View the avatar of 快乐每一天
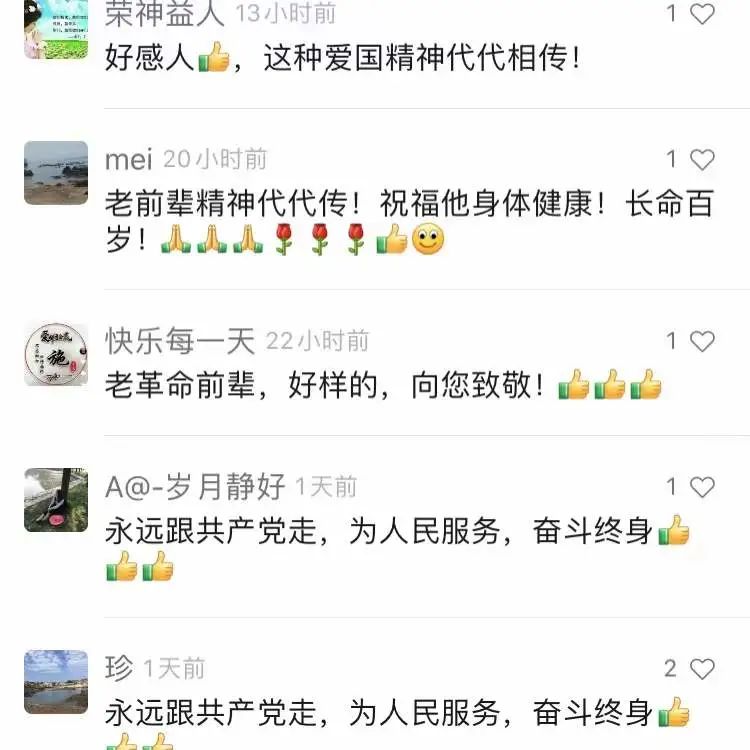750x750 pixels. click(x=56, y=354)
